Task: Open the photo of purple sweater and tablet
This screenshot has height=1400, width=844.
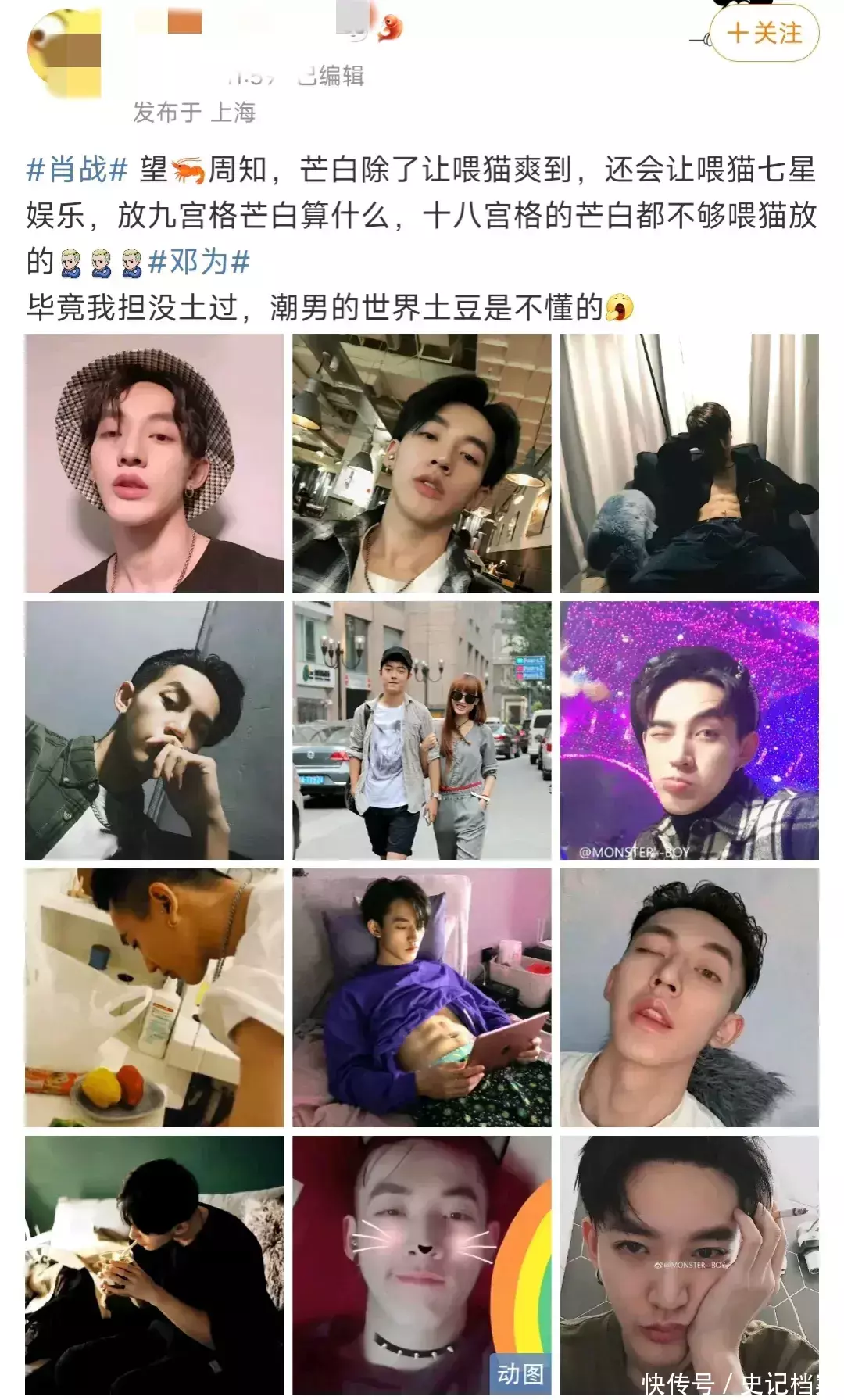Action: [x=422, y=998]
